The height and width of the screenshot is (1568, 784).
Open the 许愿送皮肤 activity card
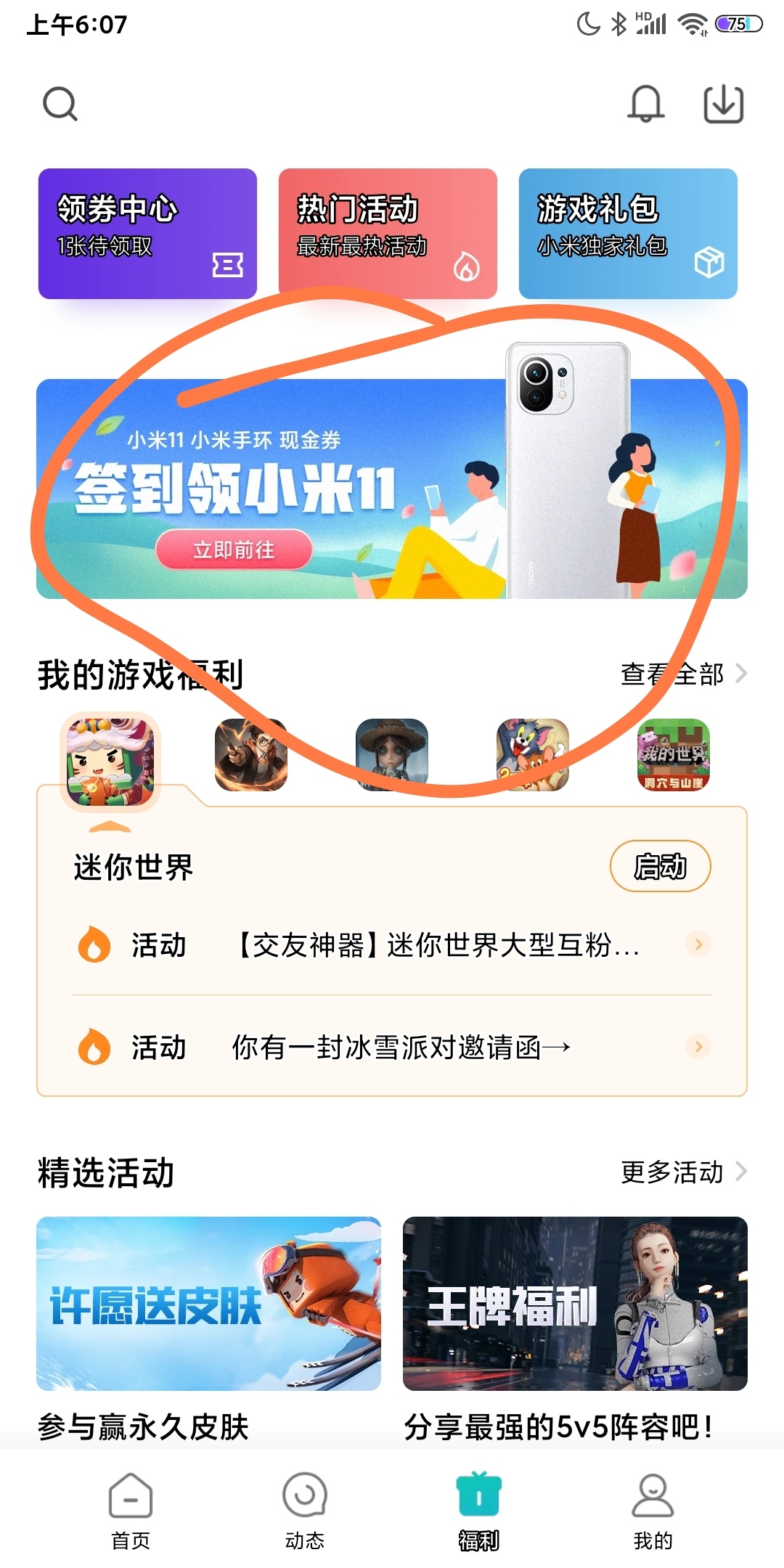(x=208, y=1304)
